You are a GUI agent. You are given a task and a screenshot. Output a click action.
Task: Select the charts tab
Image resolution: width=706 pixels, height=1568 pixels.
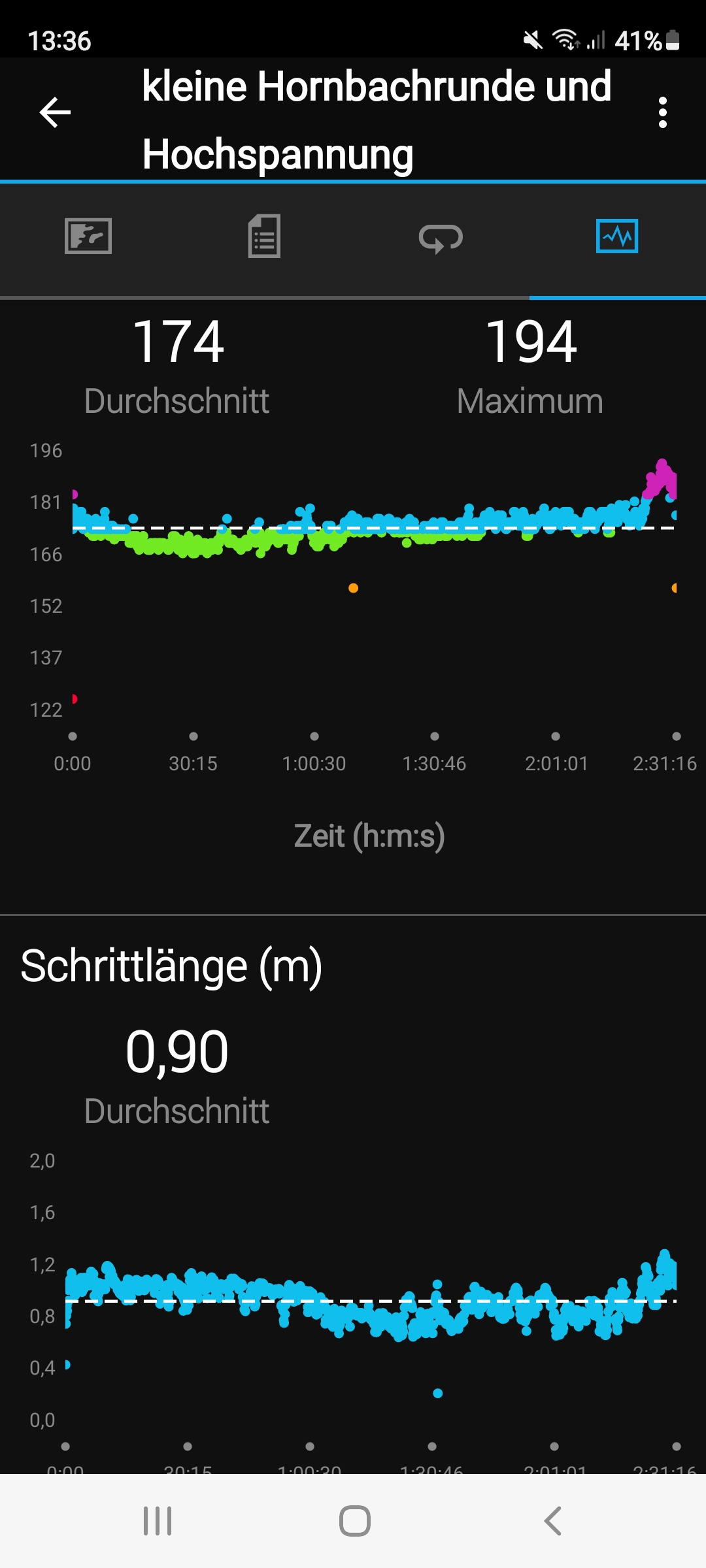click(x=616, y=237)
